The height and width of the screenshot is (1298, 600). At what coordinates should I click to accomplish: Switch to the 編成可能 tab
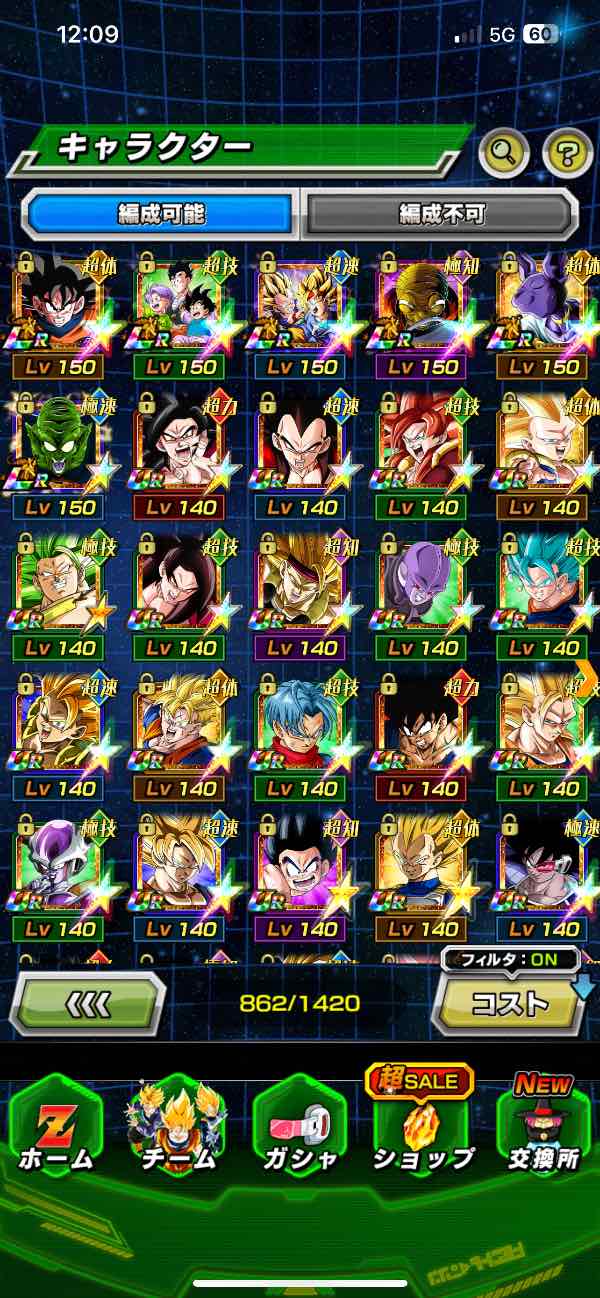point(161,213)
